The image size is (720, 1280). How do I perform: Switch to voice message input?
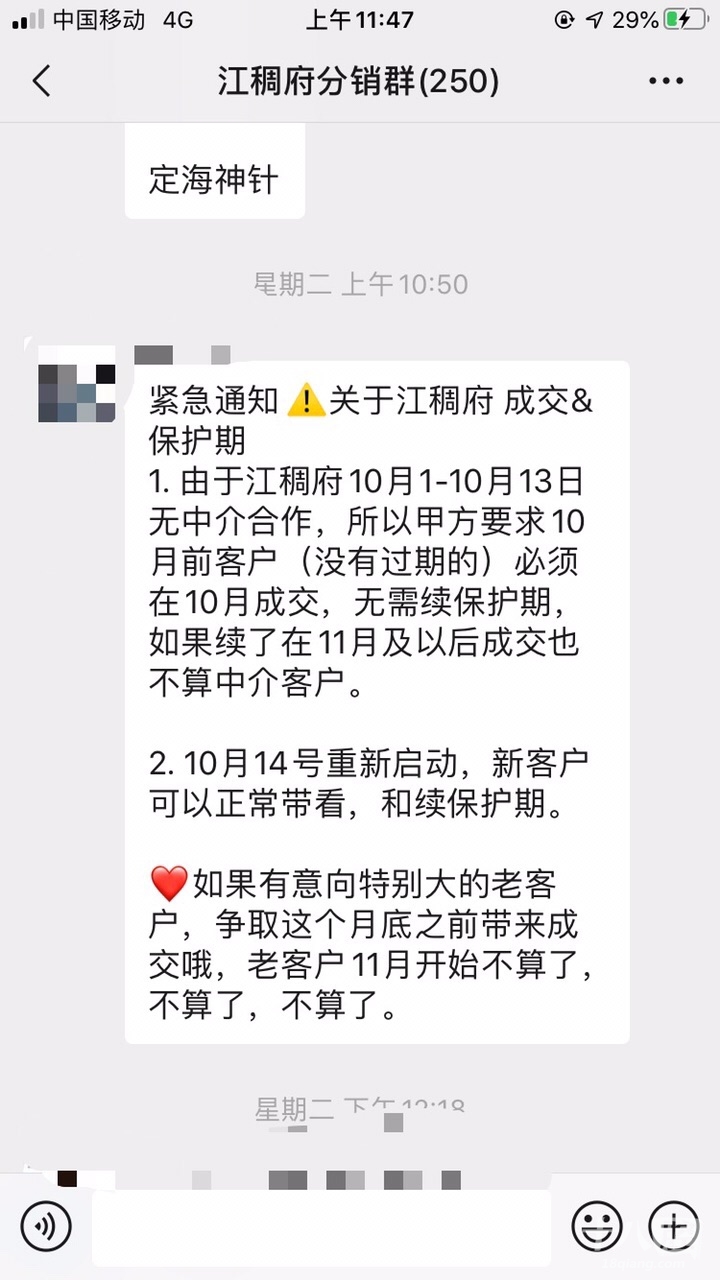(x=46, y=1226)
